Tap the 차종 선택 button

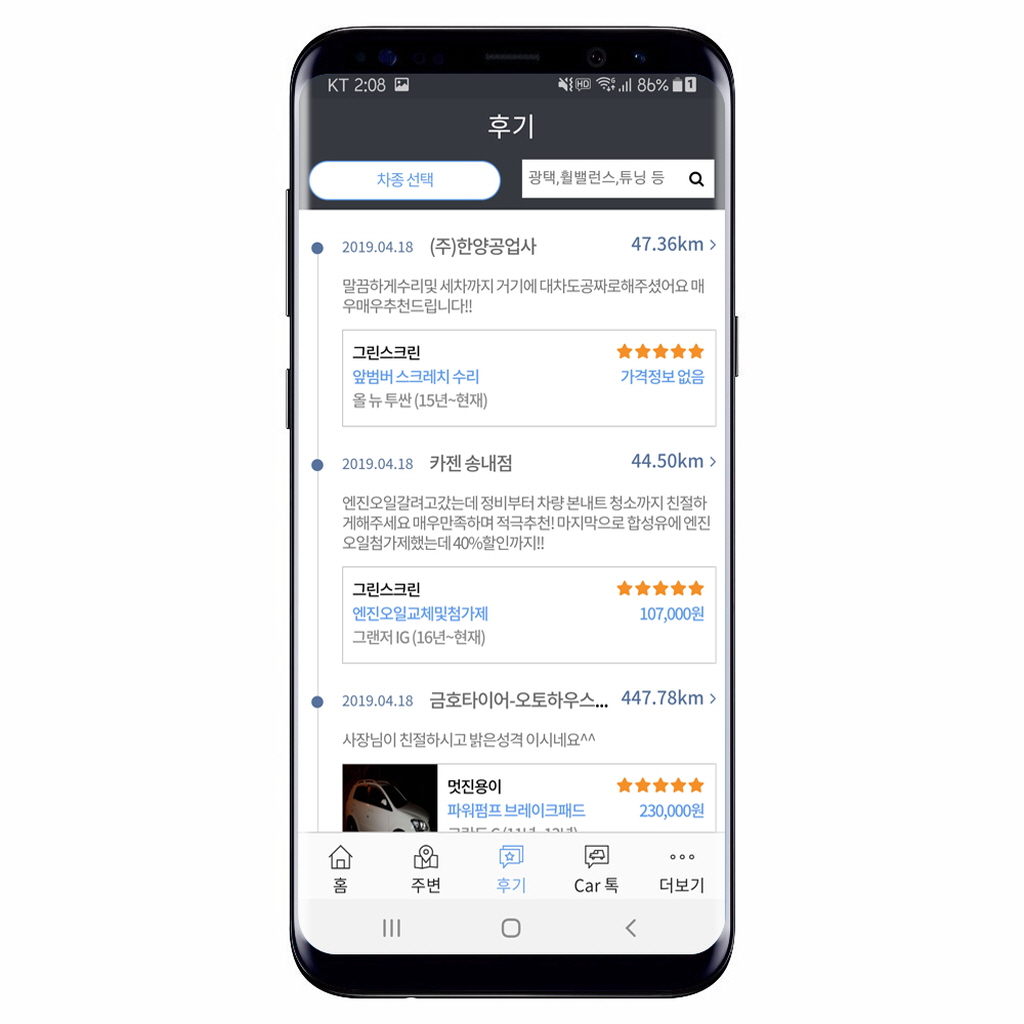pyautogui.click(x=404, y=180)
